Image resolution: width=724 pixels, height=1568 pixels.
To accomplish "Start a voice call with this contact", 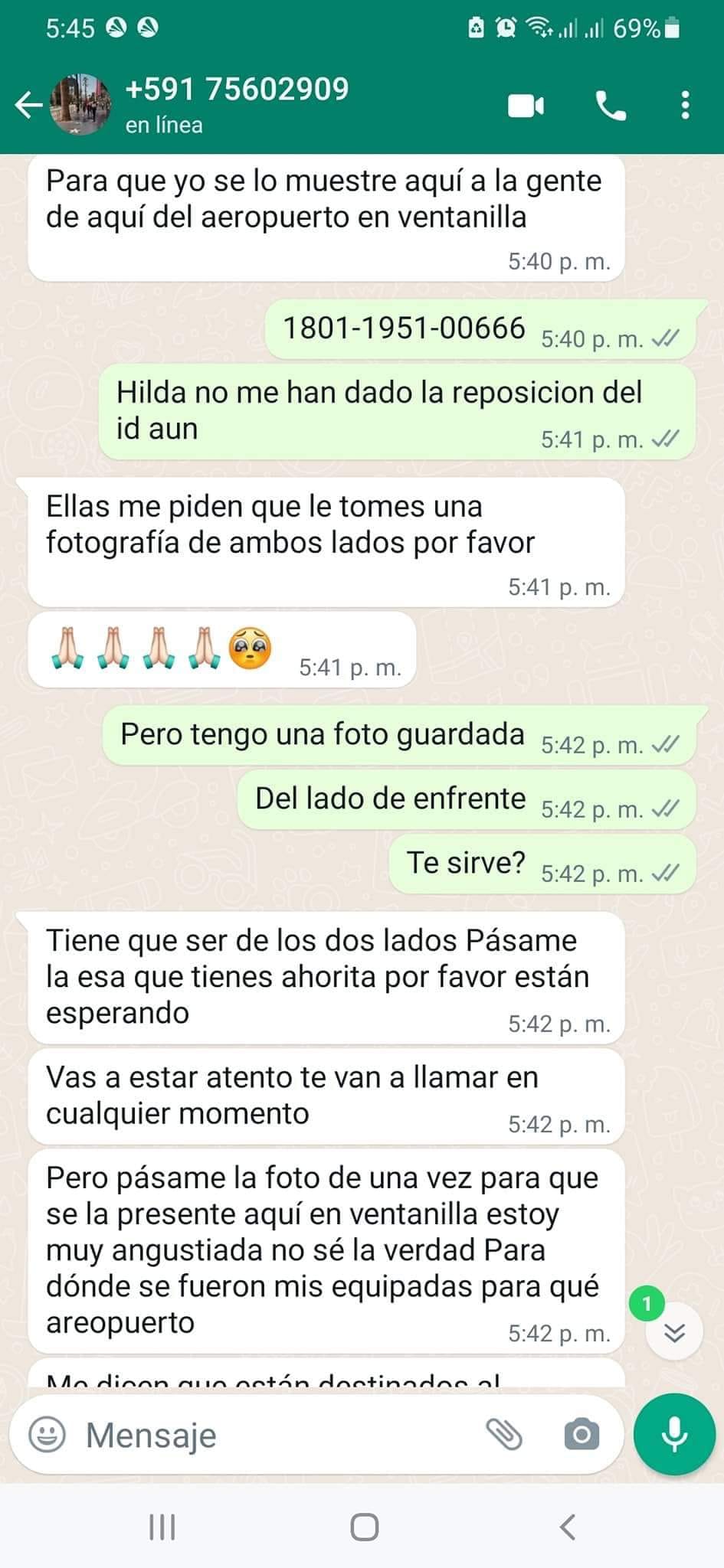I will [x=611, y=106].
